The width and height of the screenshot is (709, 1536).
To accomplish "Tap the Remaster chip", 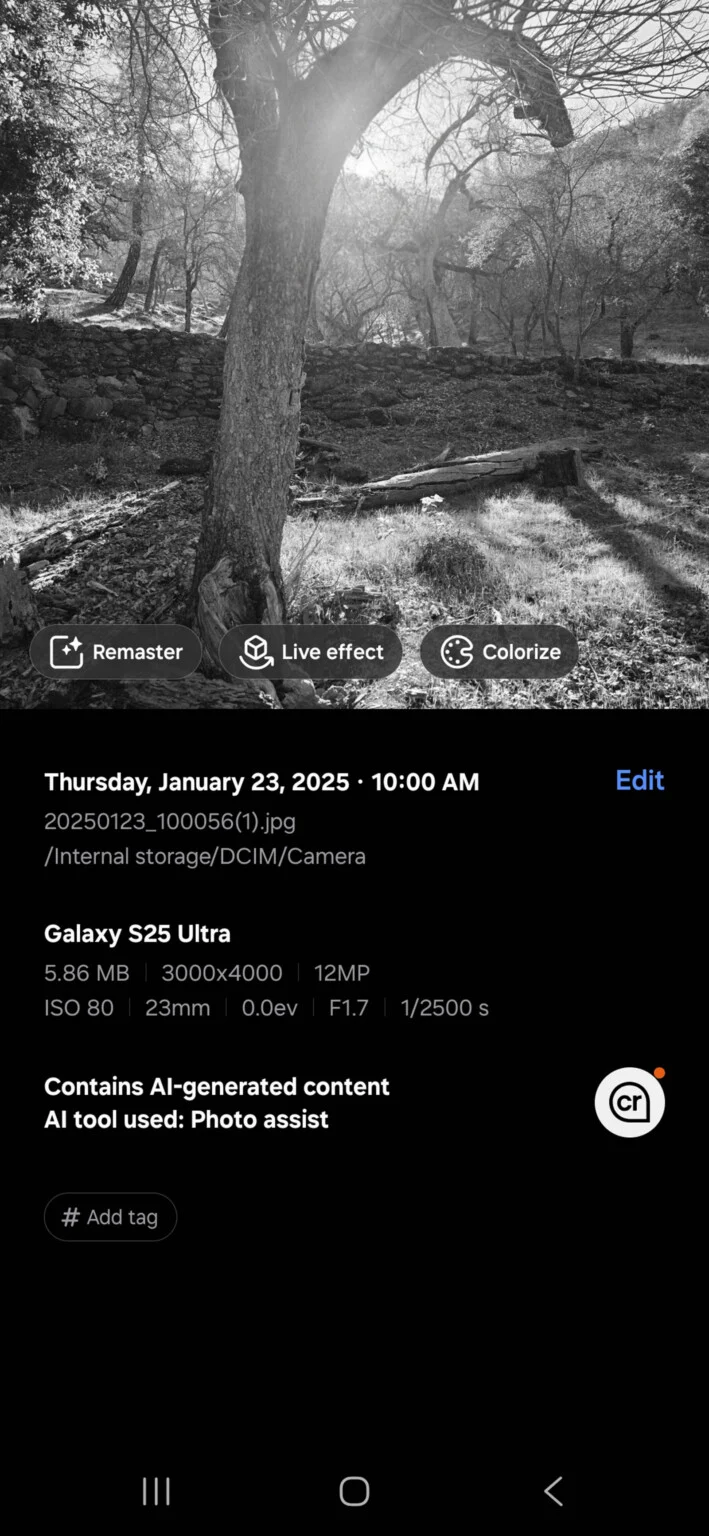I will click(116, 652).
